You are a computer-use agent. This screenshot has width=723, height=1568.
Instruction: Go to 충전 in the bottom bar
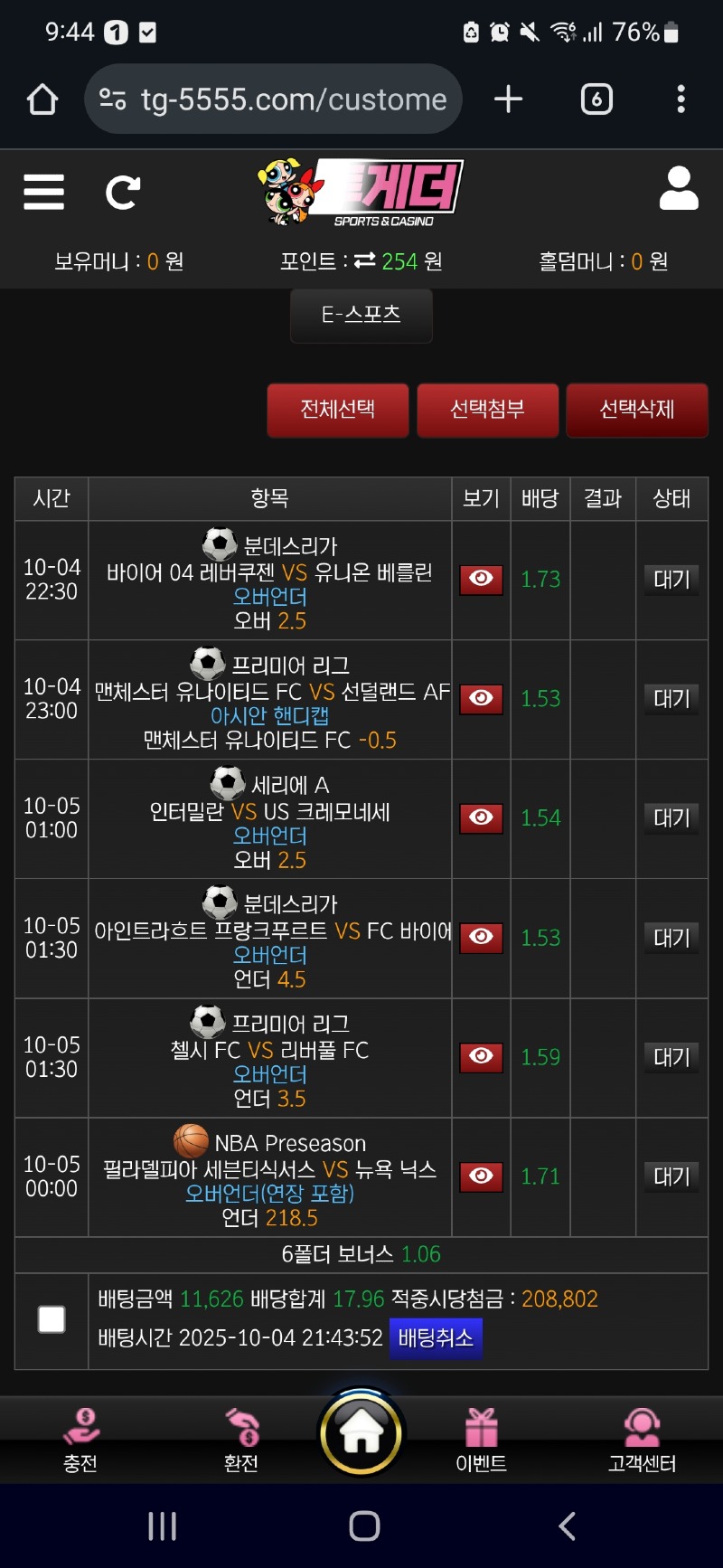coord(80,1440)
